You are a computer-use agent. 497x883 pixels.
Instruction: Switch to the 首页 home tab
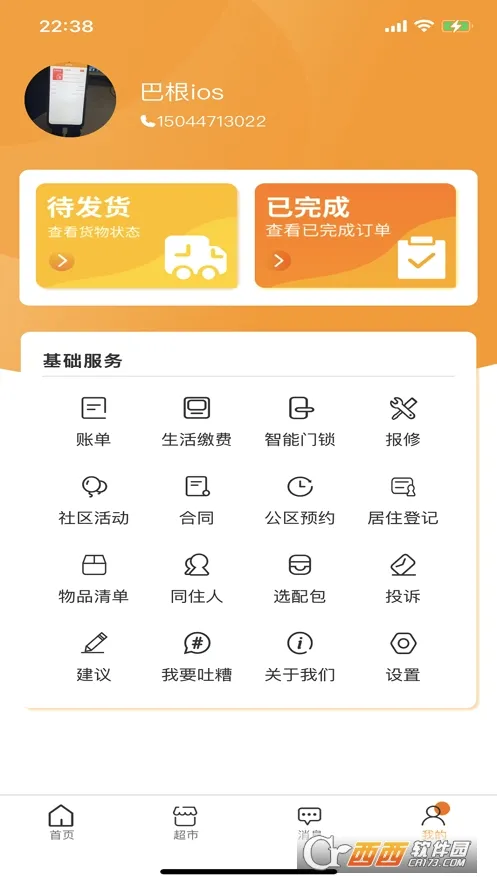click(61, 823)
